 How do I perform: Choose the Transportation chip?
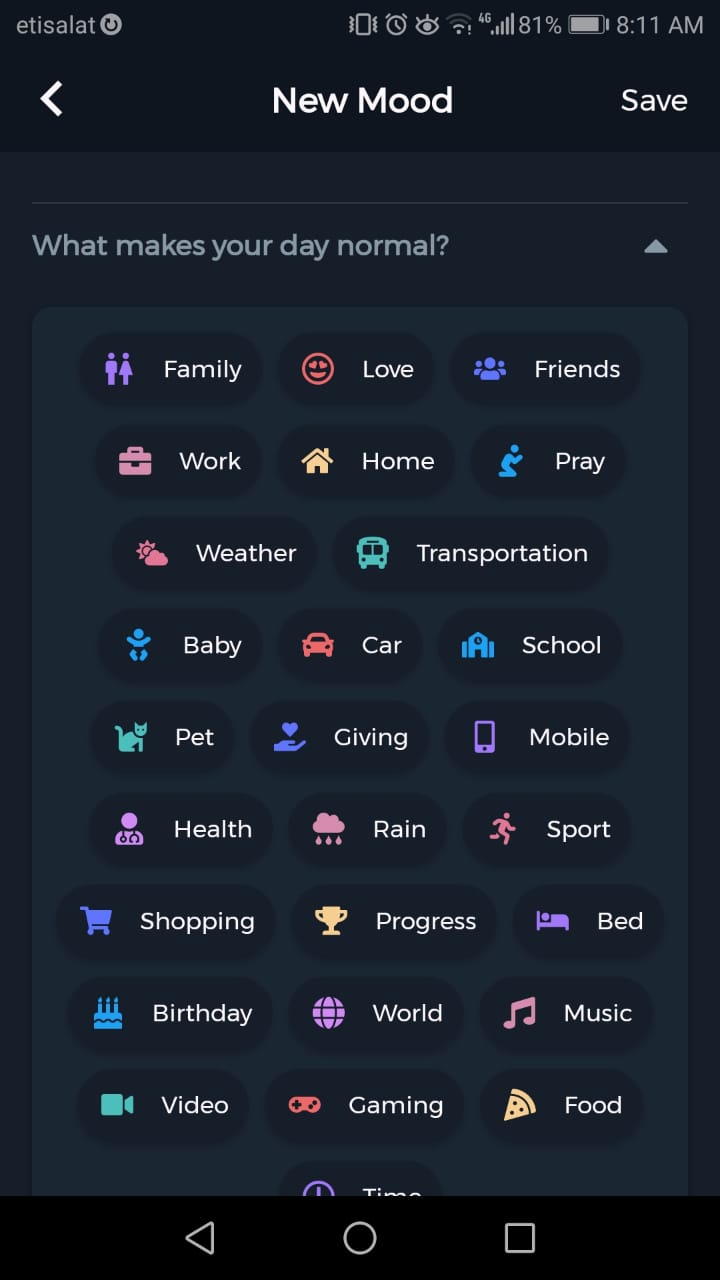471,553
